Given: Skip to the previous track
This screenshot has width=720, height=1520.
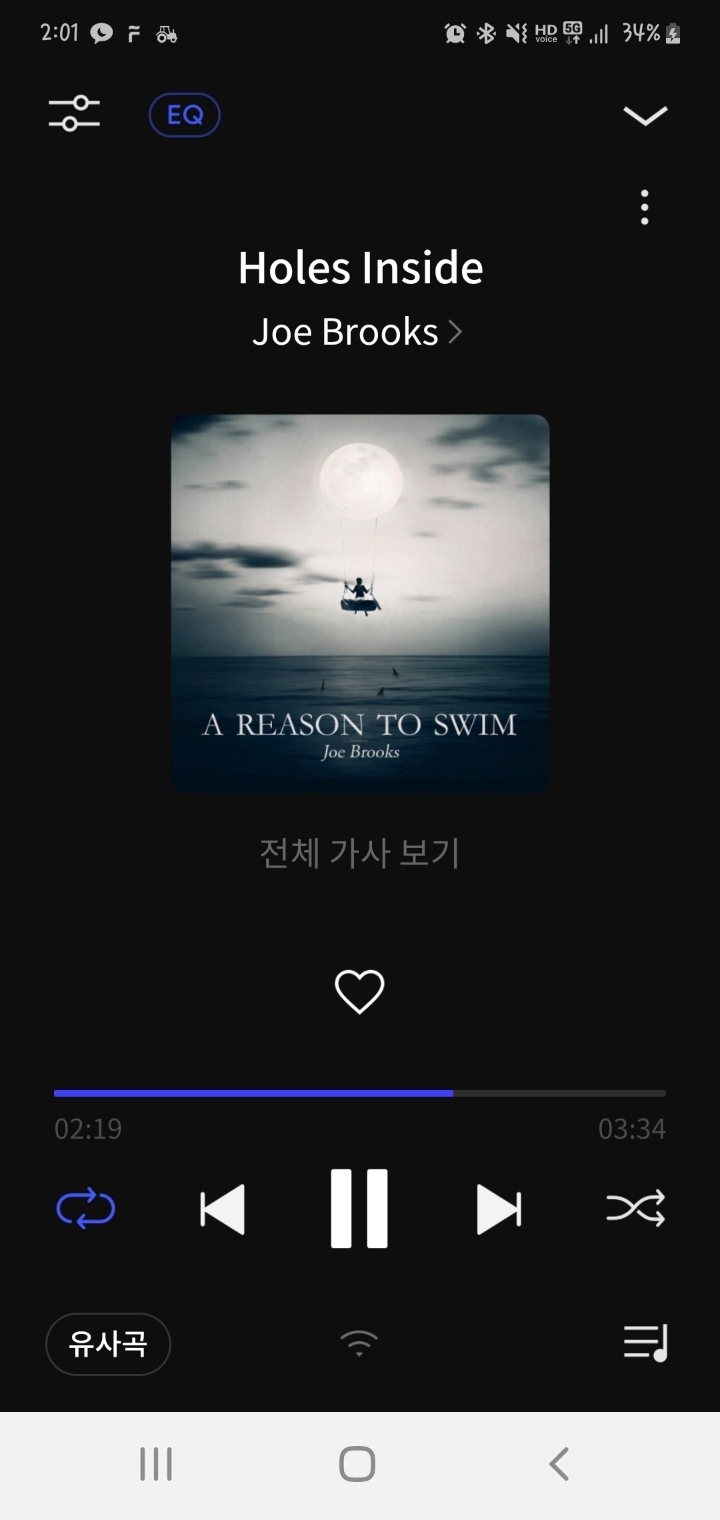Looking at the screenshot, I should click(222, 1209).
